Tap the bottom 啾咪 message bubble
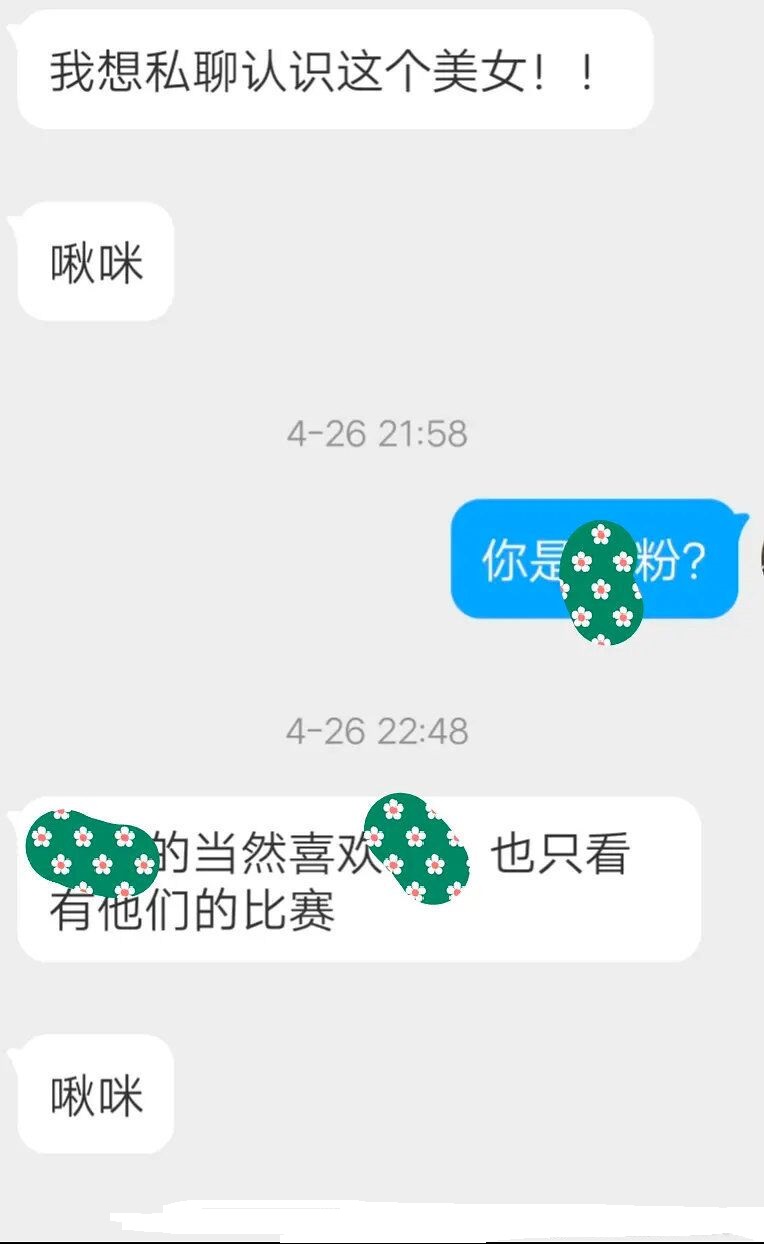Image resolution: width=764 pixels, height=1244 pixels. point(95,1095)
